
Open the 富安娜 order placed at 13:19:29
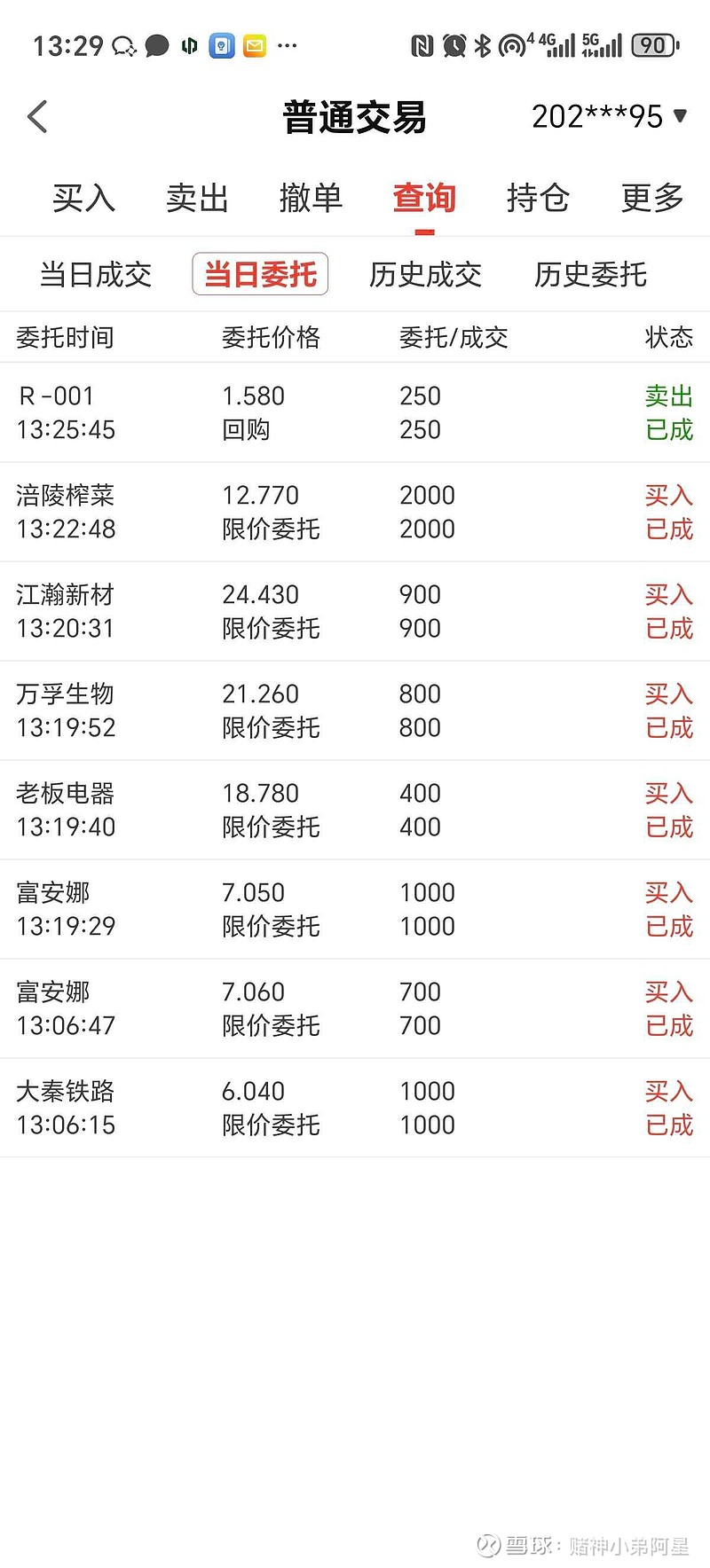[355, 909]
